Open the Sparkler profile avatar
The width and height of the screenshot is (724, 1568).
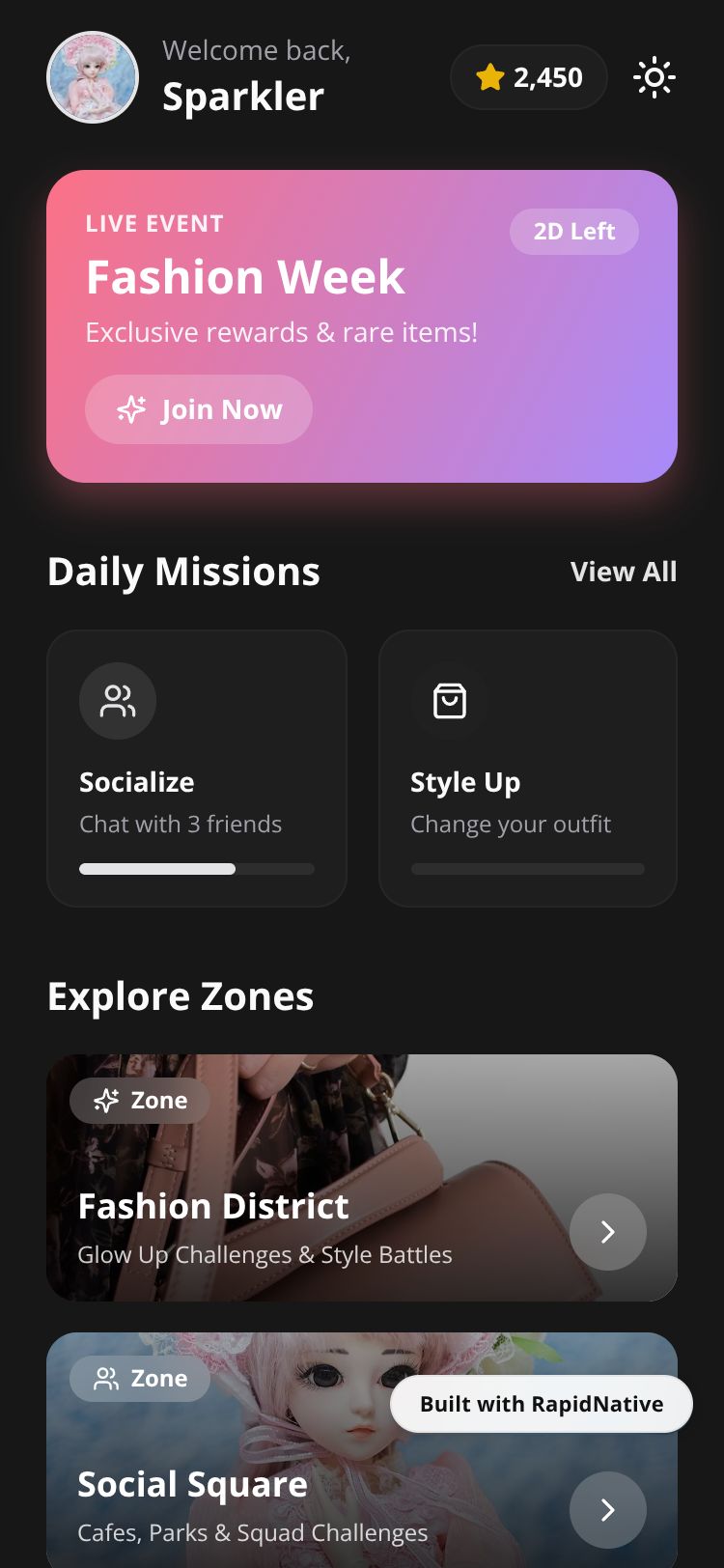click(93, 77)
